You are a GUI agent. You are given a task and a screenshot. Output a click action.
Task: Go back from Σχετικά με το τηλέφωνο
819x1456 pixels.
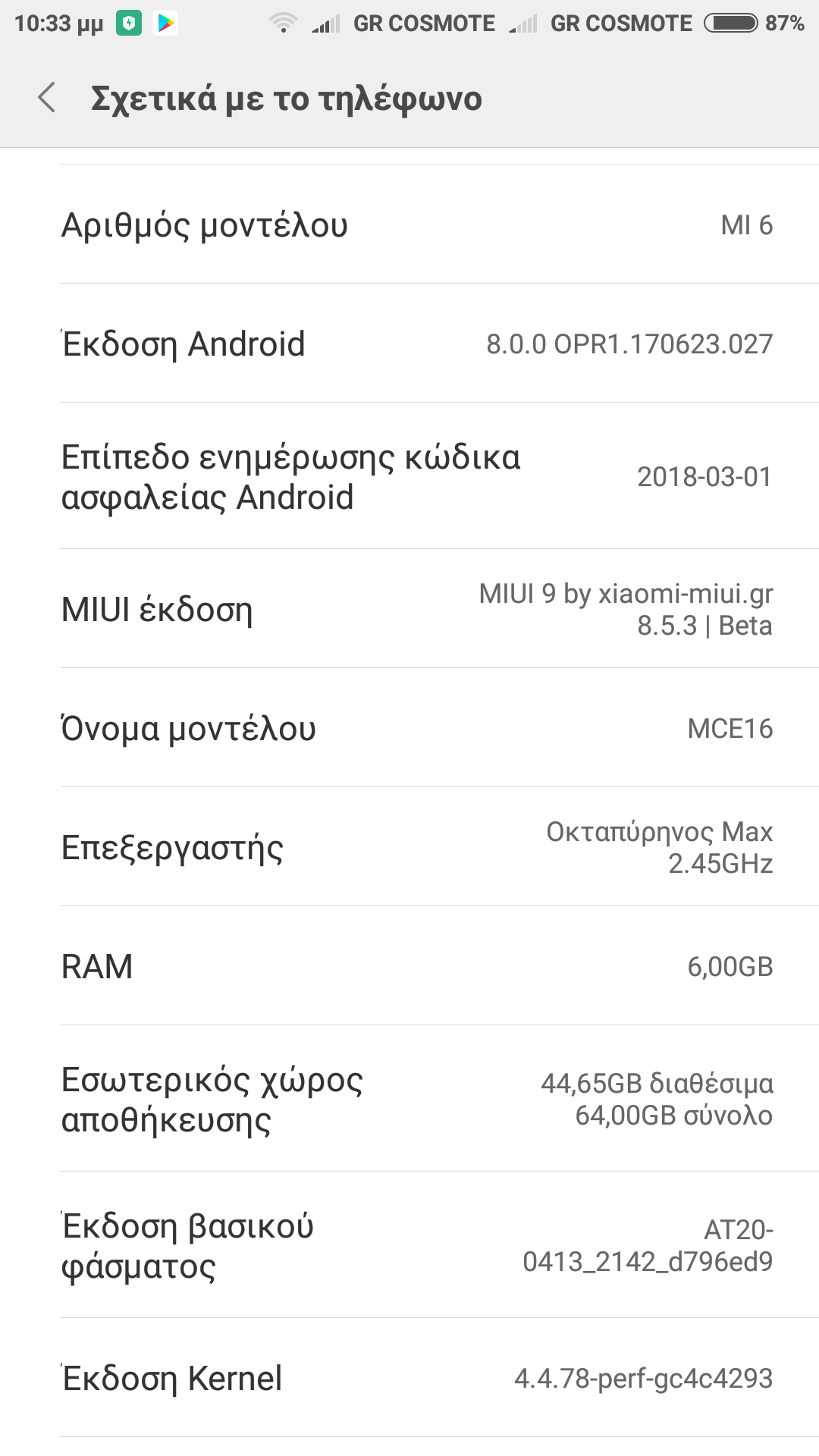47,98
